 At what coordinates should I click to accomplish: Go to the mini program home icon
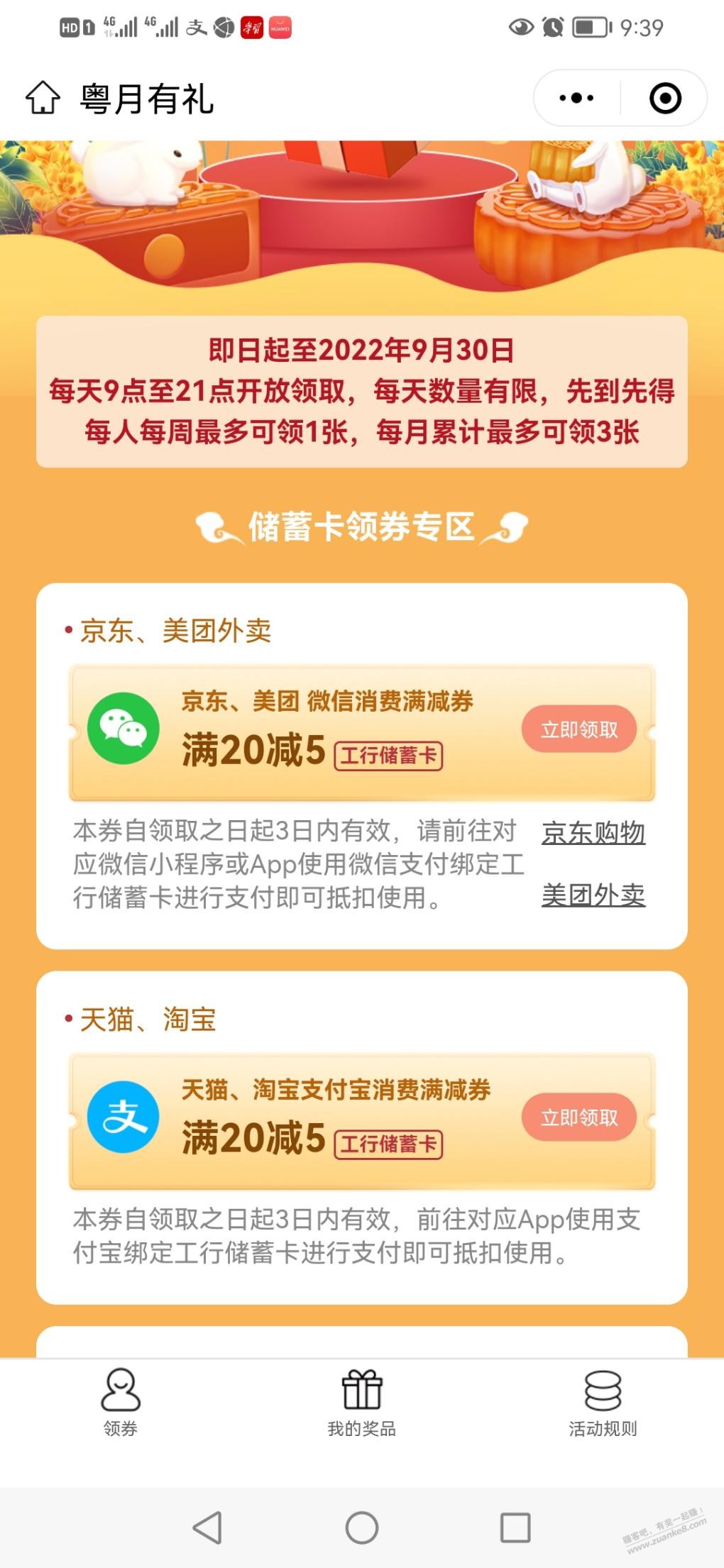coord(43,98)
